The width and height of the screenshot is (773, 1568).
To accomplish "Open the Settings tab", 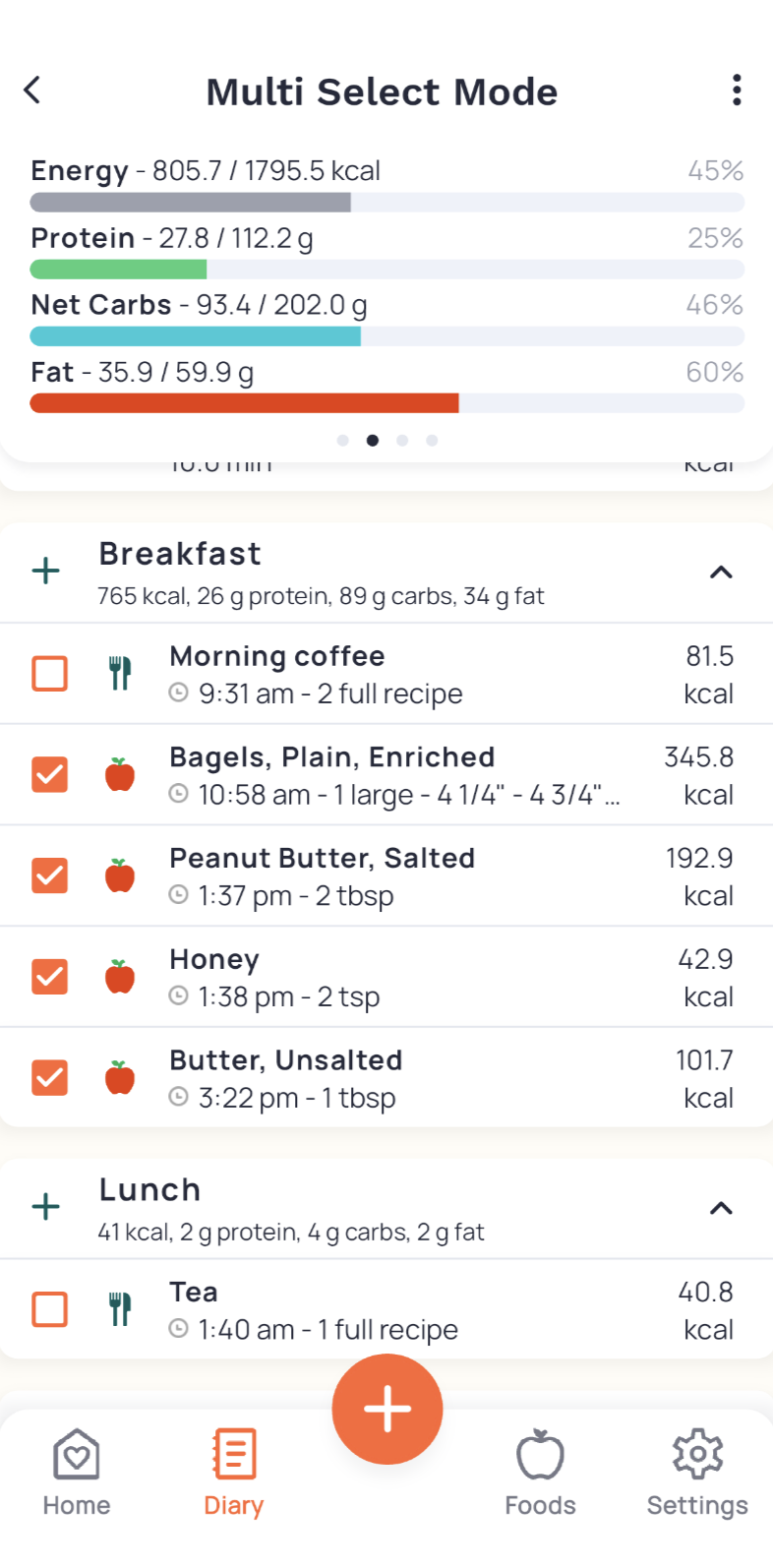I will (x=697, y=1473).
